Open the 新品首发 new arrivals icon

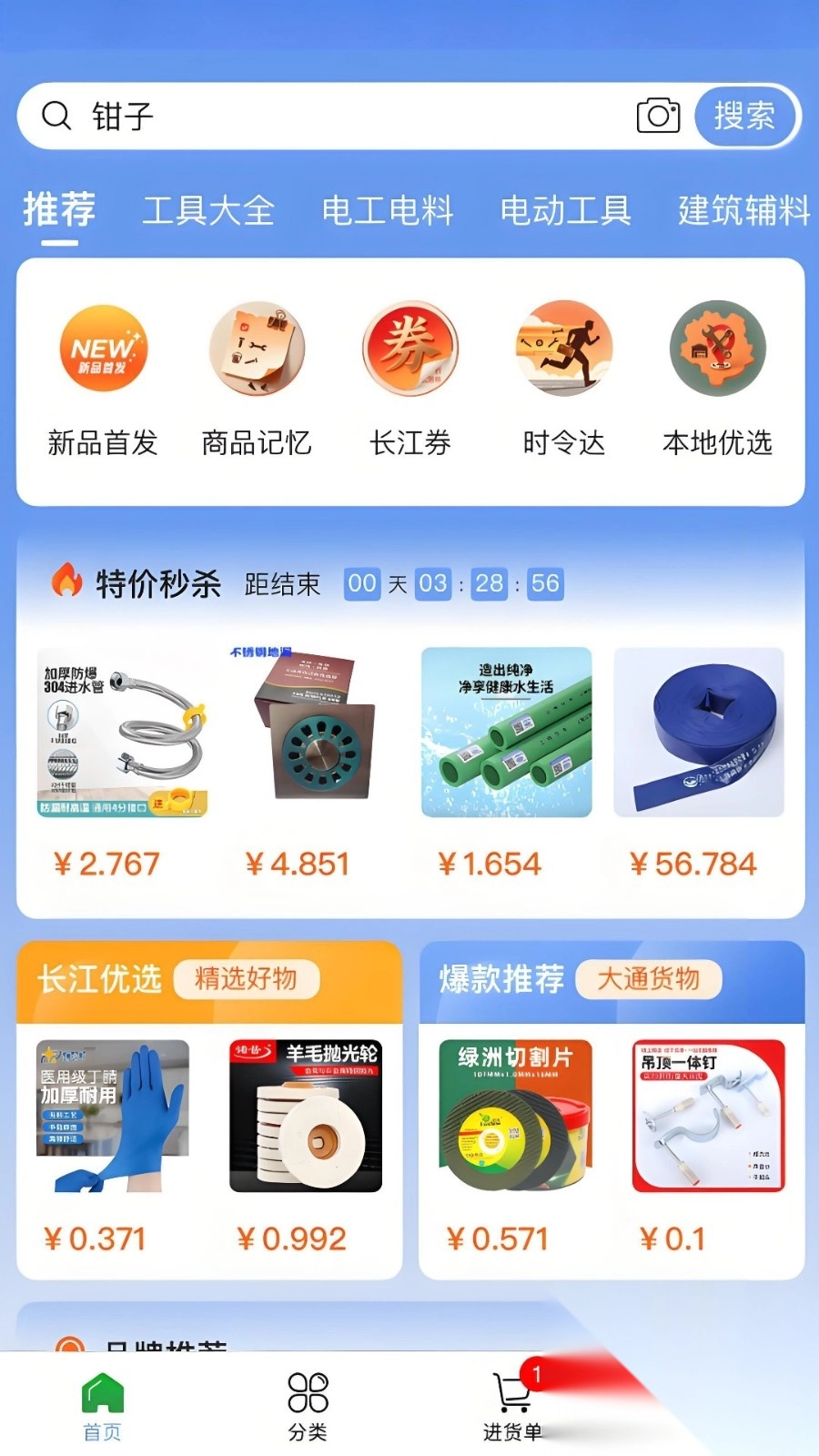pos(103,350)
